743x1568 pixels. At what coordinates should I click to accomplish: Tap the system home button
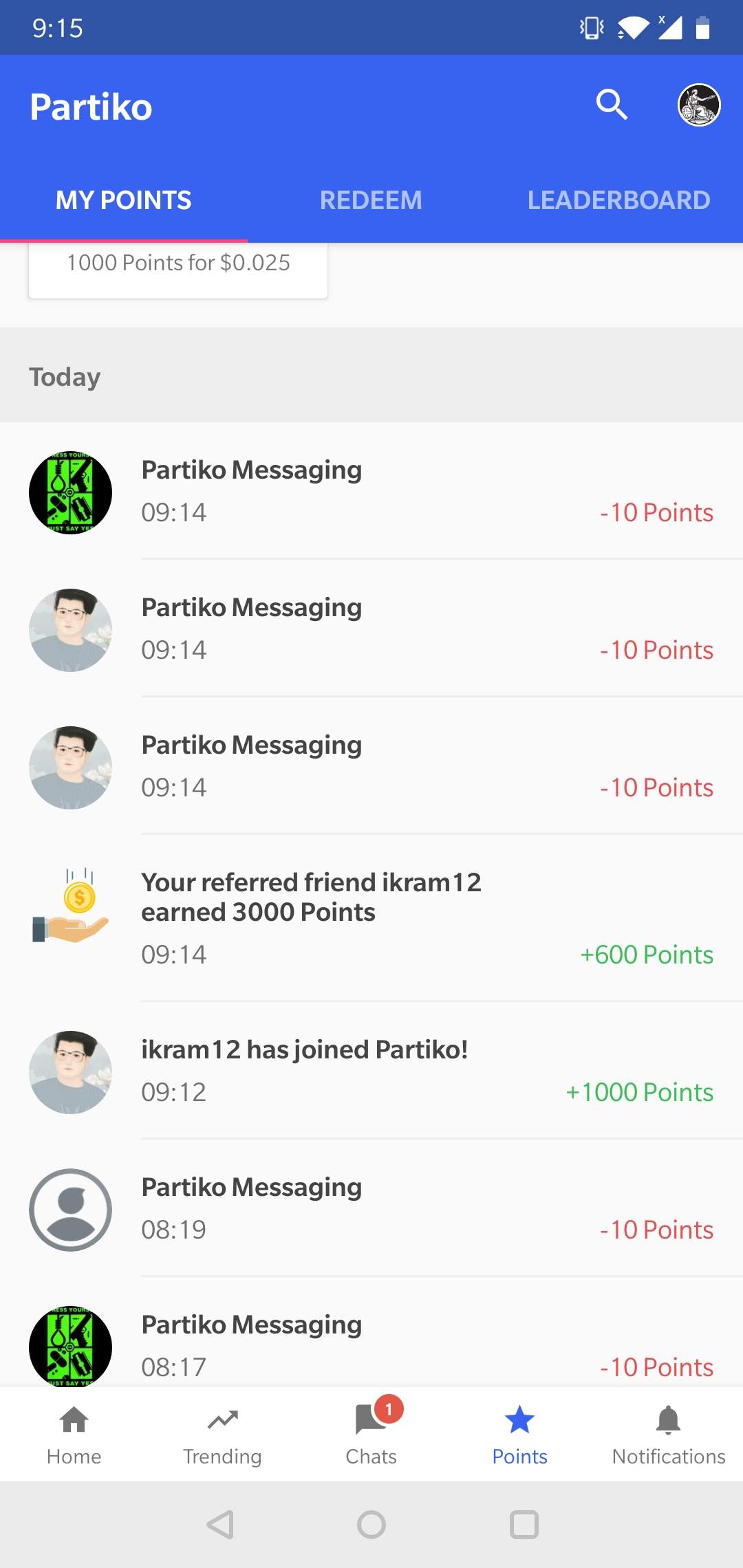pyautogui.click(x=371, y=1525)
